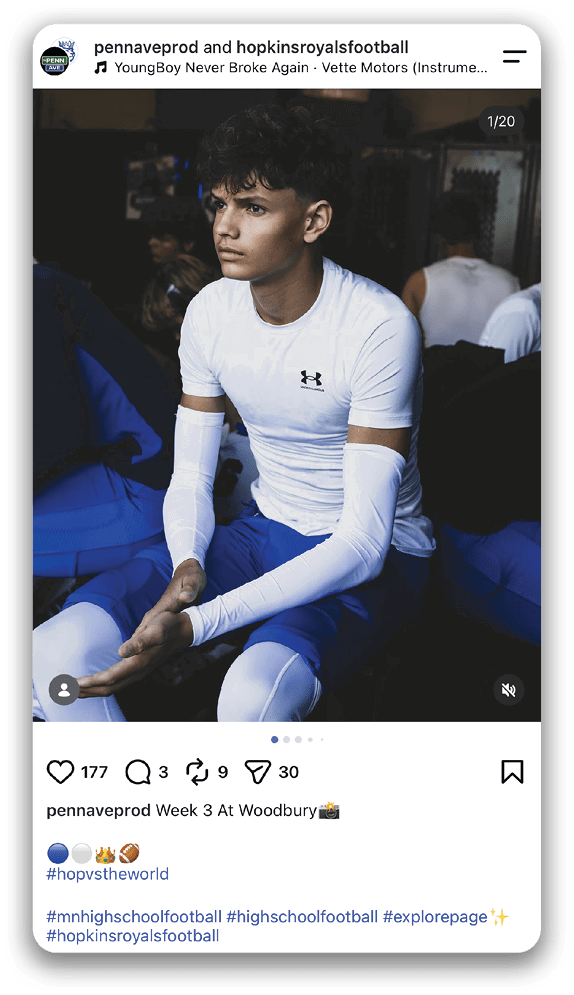Open the #hopkinsroyalsfootball hashtag
Screen dimensions: 574x995
[133, 936]
